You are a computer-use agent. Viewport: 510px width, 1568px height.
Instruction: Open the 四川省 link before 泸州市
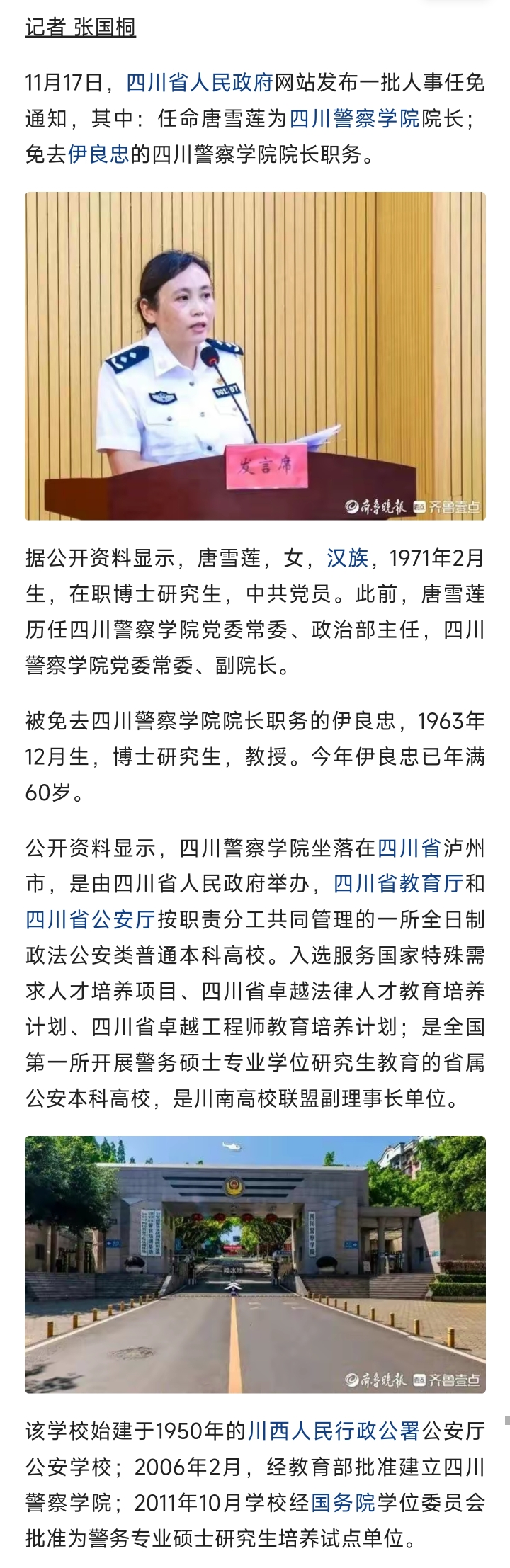coord(409,848)
